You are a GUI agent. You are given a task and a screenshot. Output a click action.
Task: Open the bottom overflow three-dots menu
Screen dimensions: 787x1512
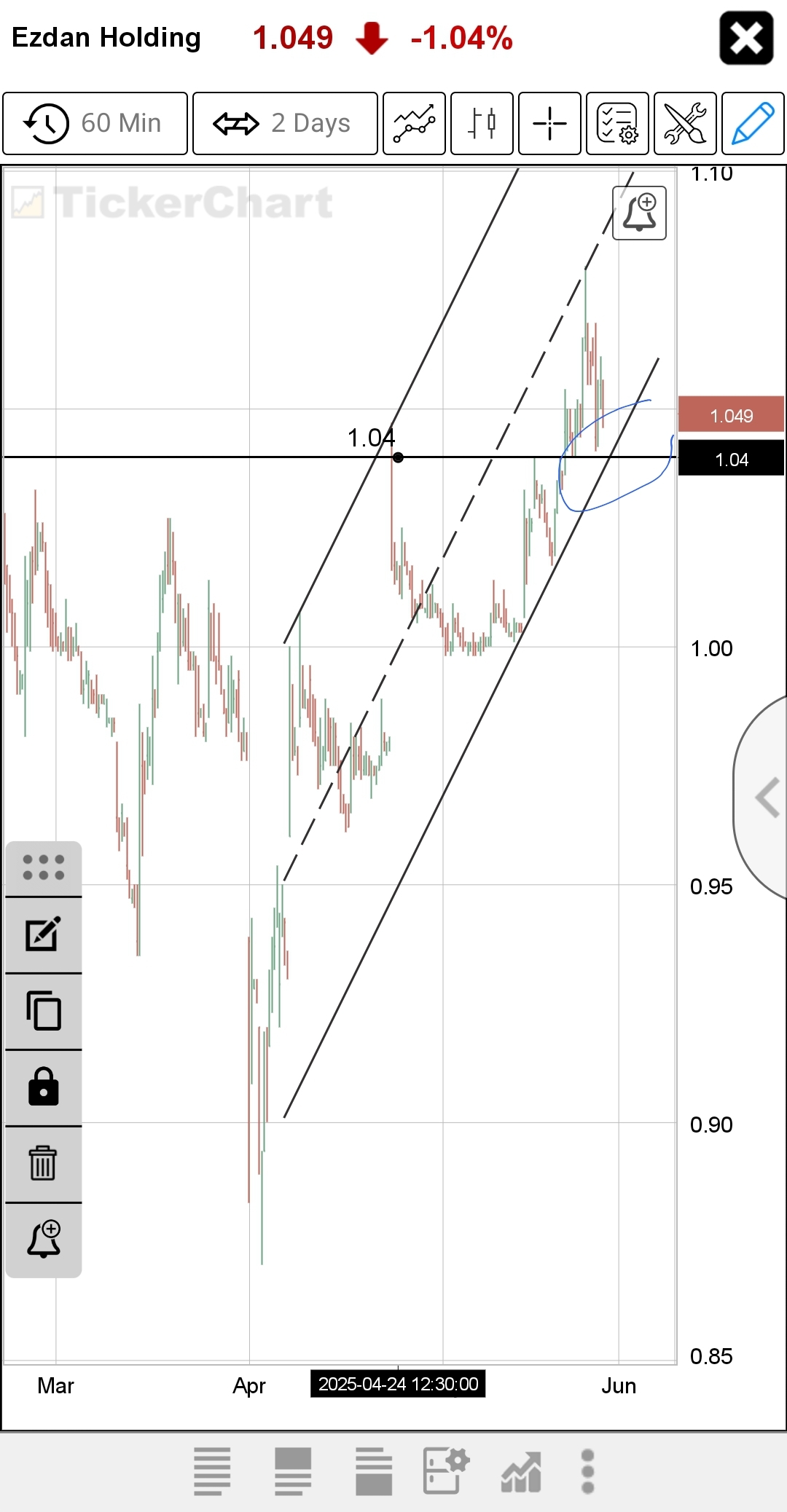pos(587,1471)
